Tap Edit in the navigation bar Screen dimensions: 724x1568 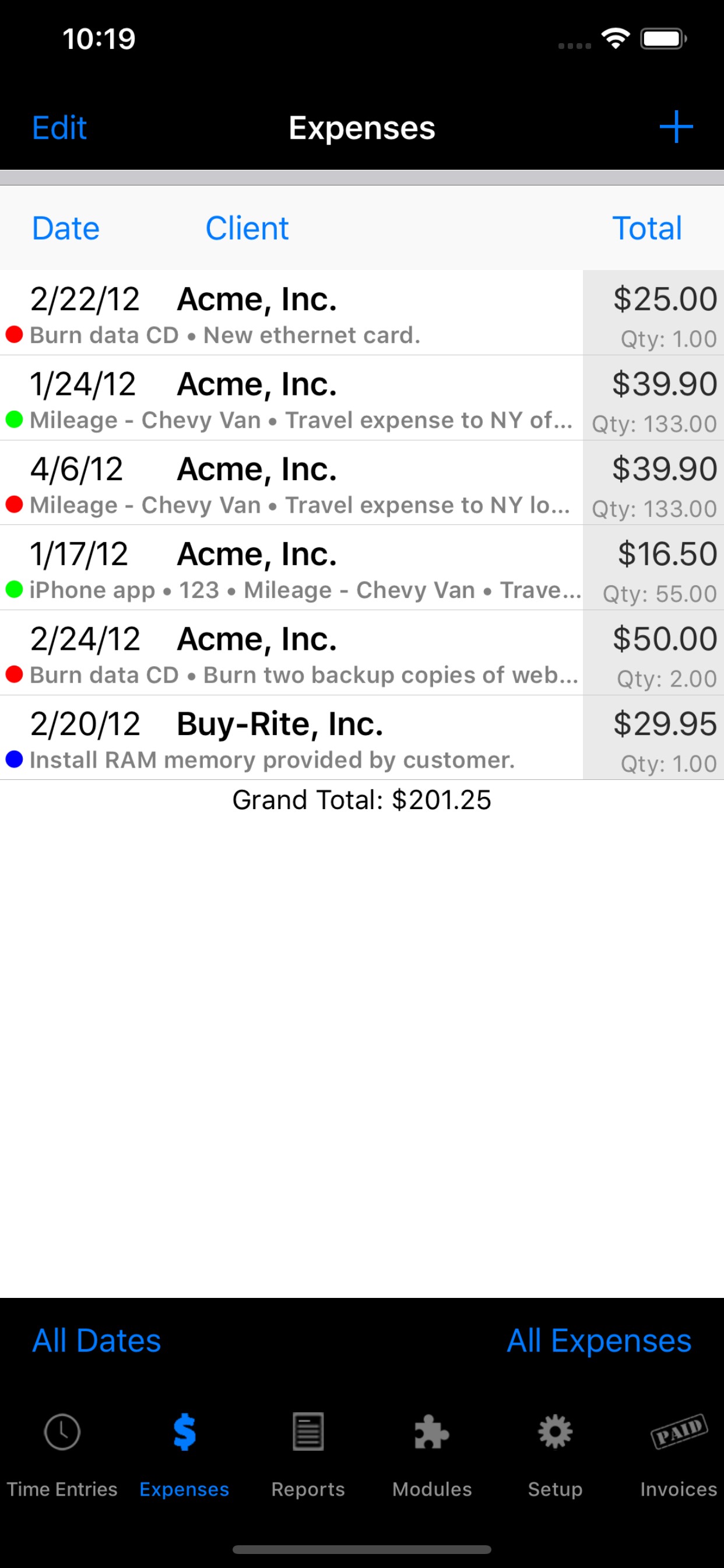click(59, 128)
